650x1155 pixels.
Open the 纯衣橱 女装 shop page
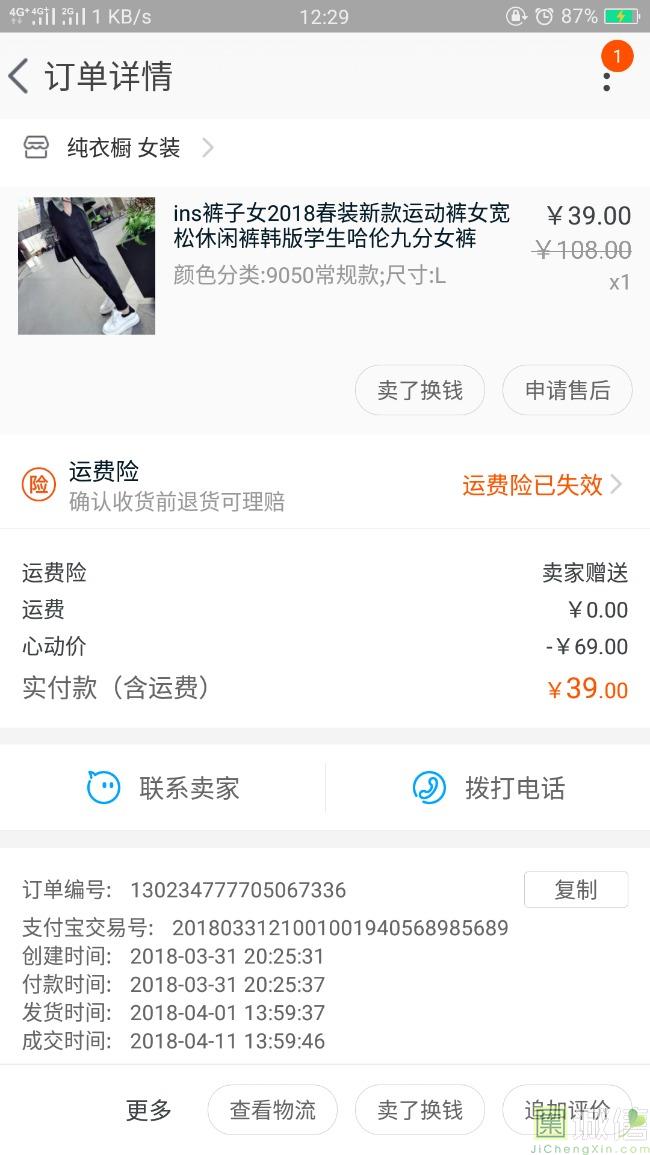[x=124, y=148]
